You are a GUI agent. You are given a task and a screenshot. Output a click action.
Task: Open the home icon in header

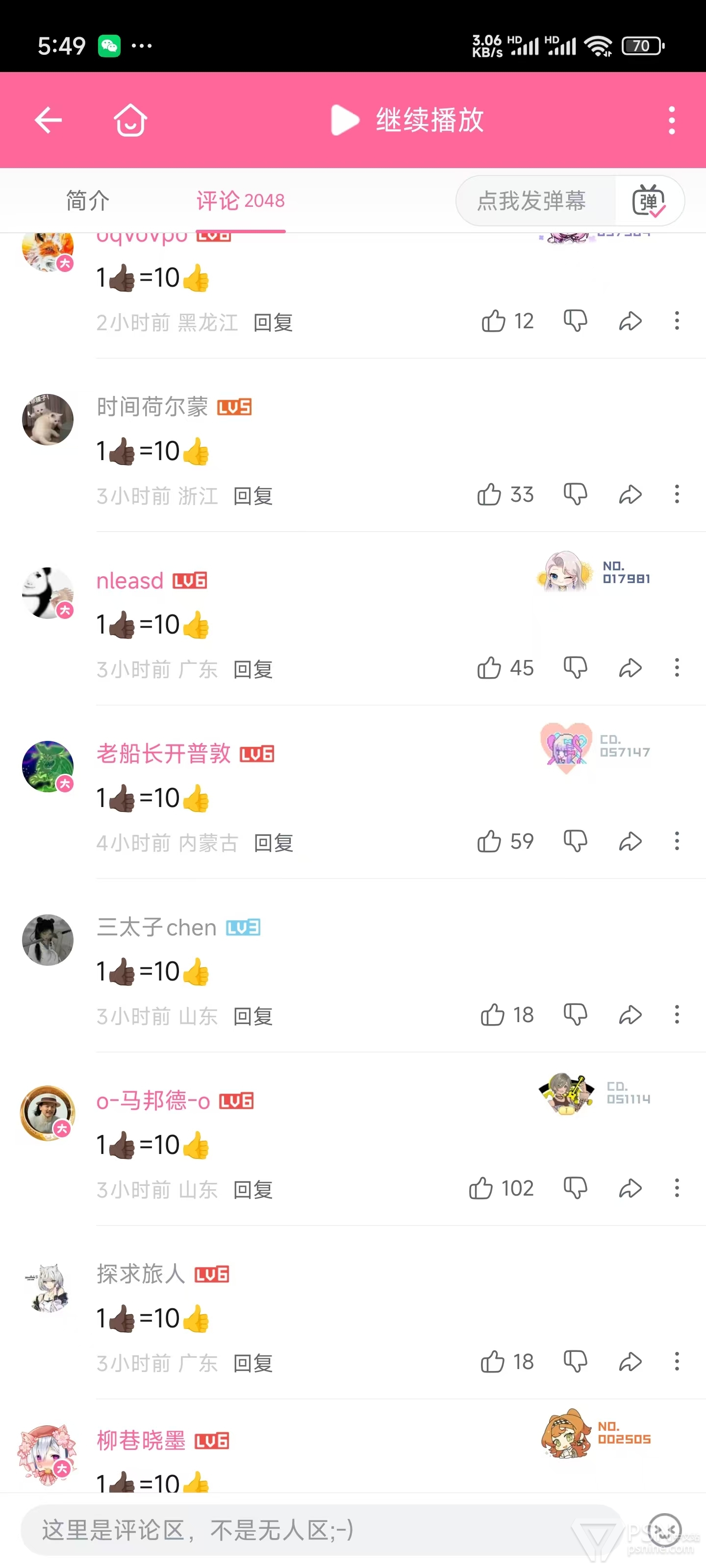click(130, 120)
